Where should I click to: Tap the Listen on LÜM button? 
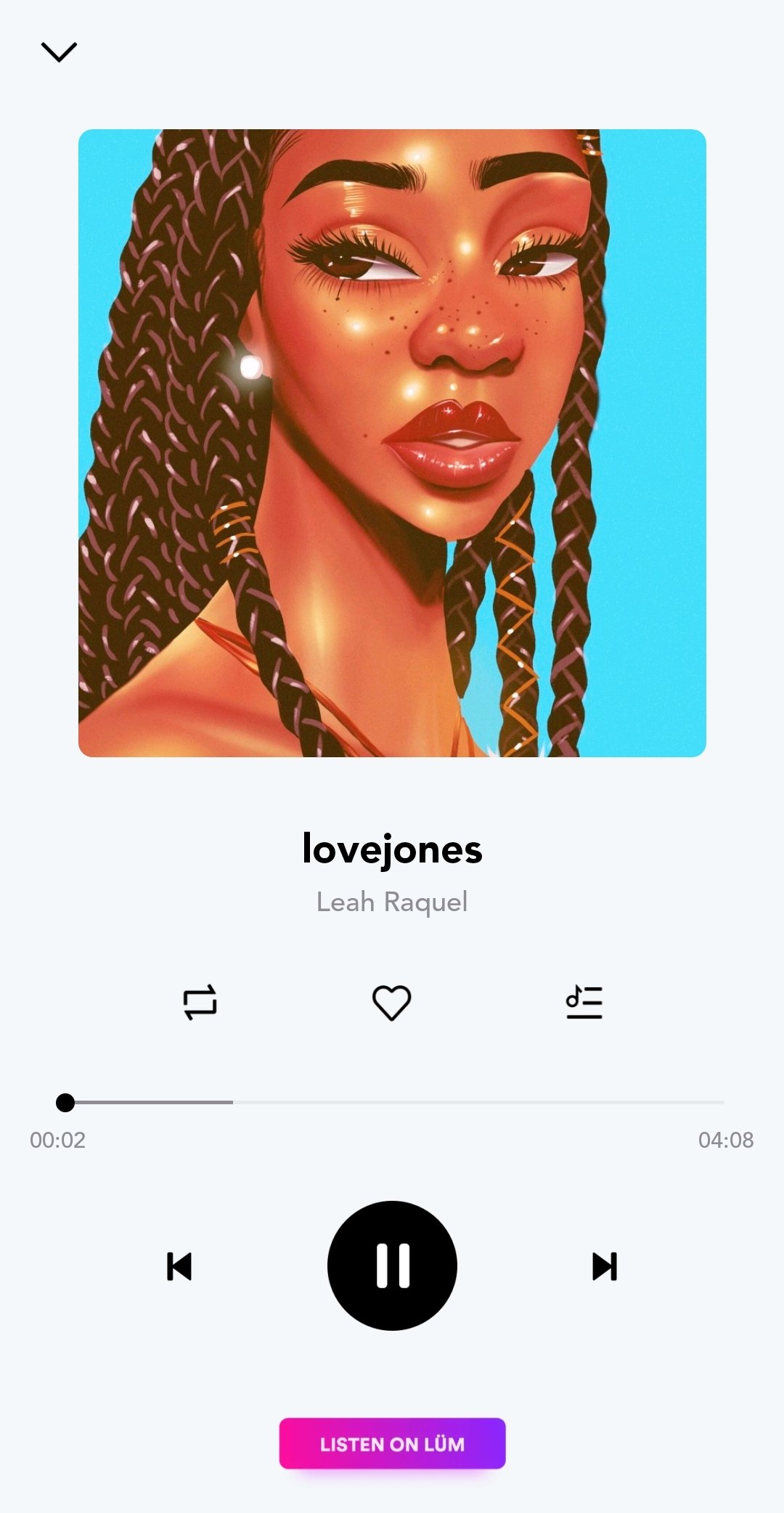coord(392,1443)
